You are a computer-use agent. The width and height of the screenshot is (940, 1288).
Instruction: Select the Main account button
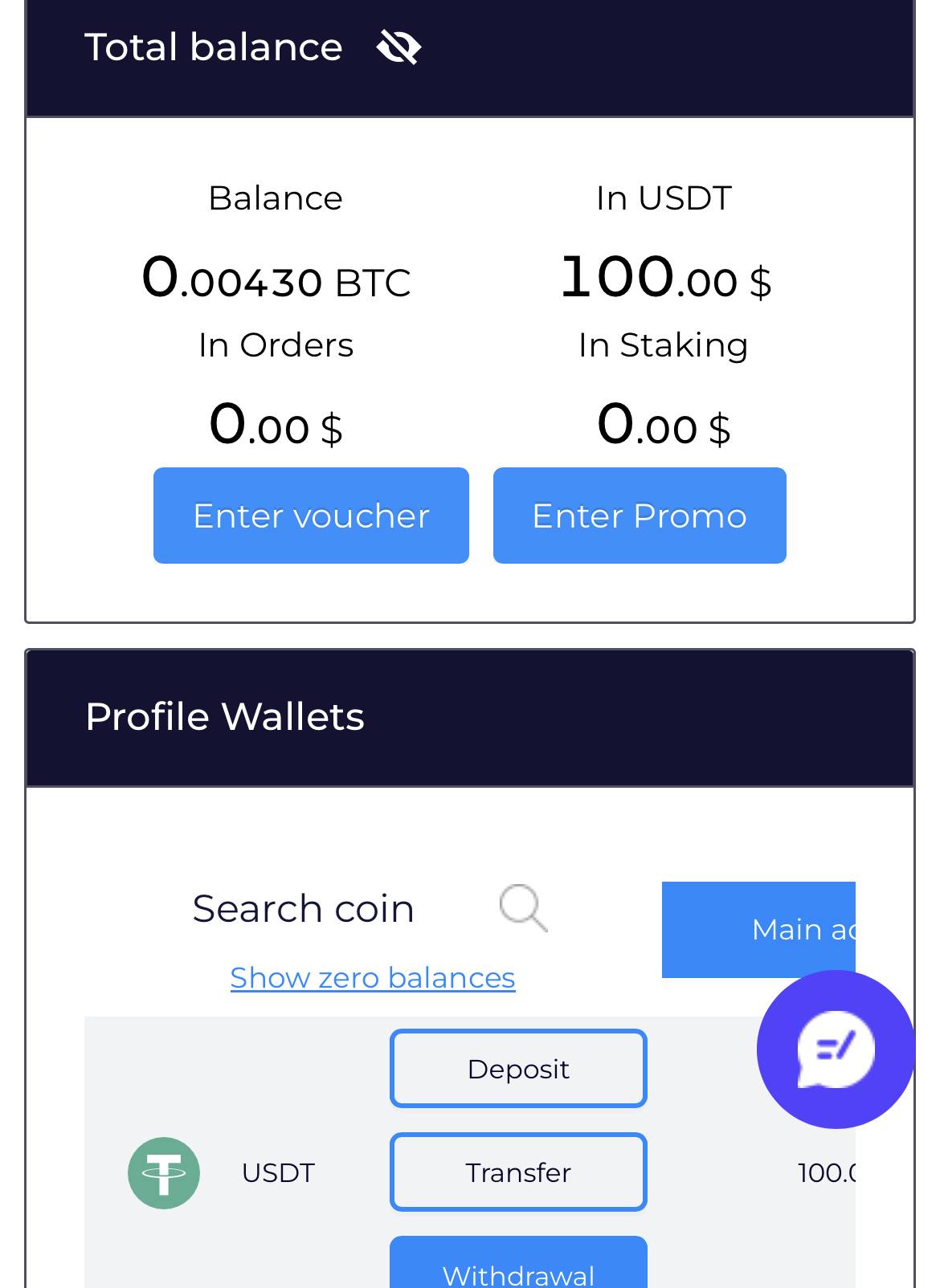tap(758, 930)
